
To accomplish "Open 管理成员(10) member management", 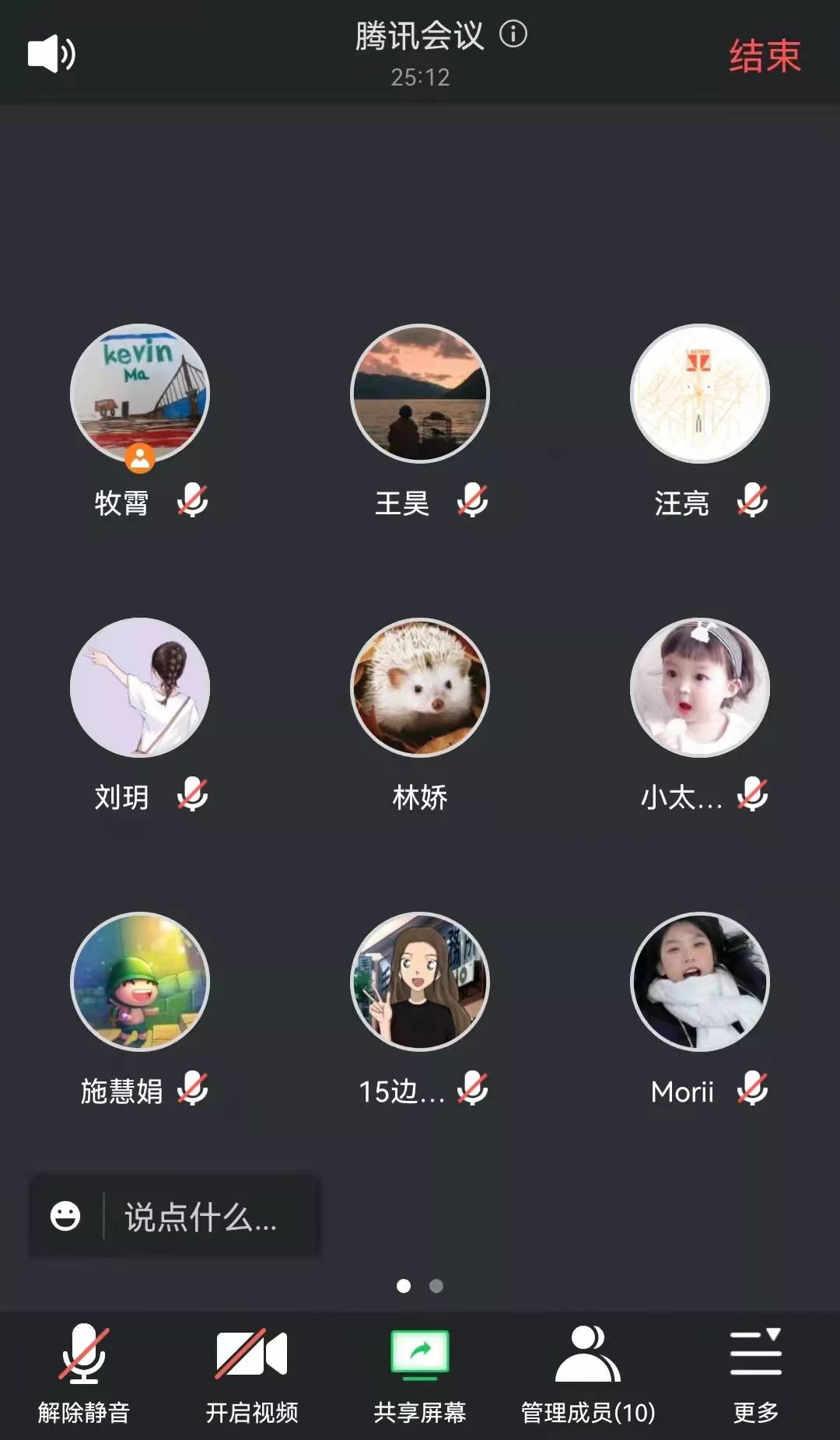I will (x=588, y=1374).
